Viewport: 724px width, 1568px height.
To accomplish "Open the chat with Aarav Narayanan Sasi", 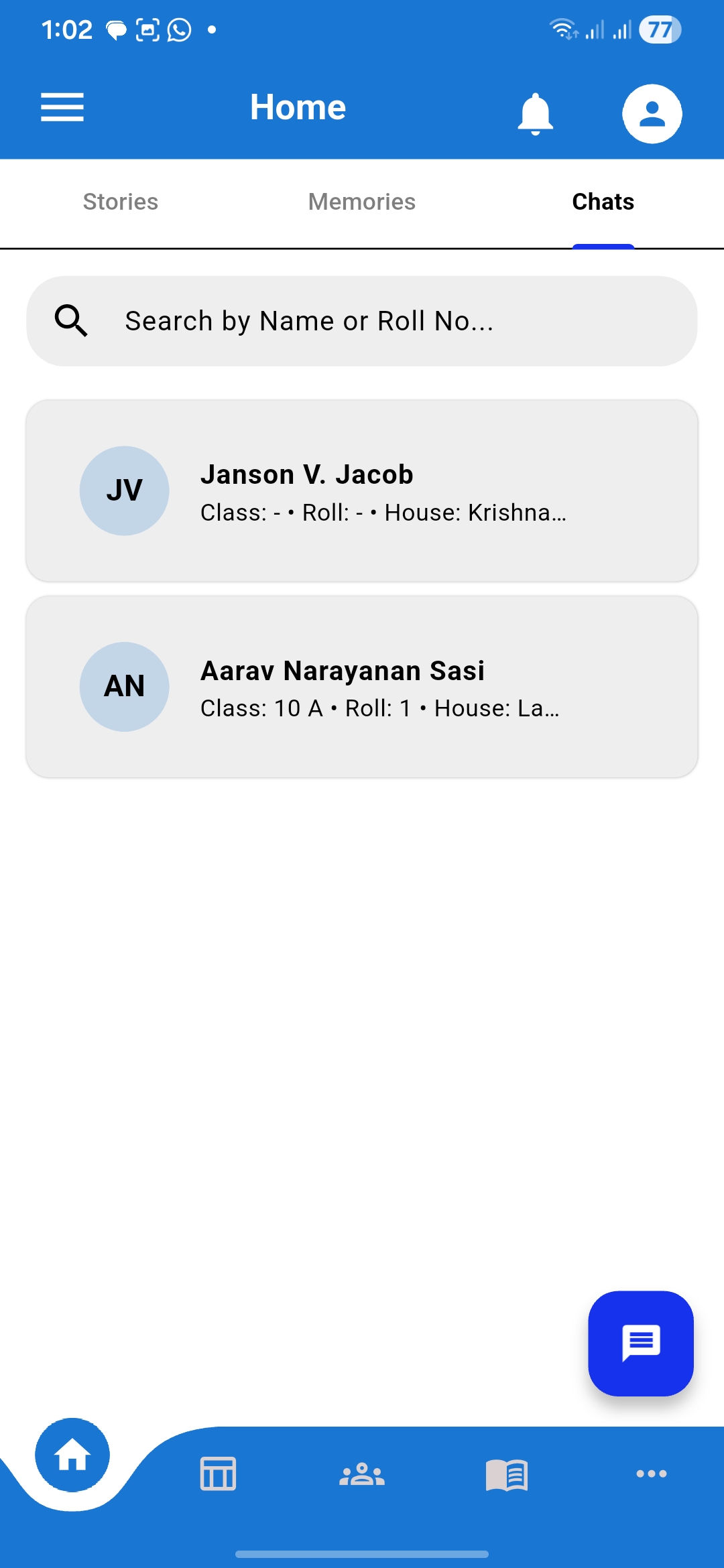I will click(362, 687).
